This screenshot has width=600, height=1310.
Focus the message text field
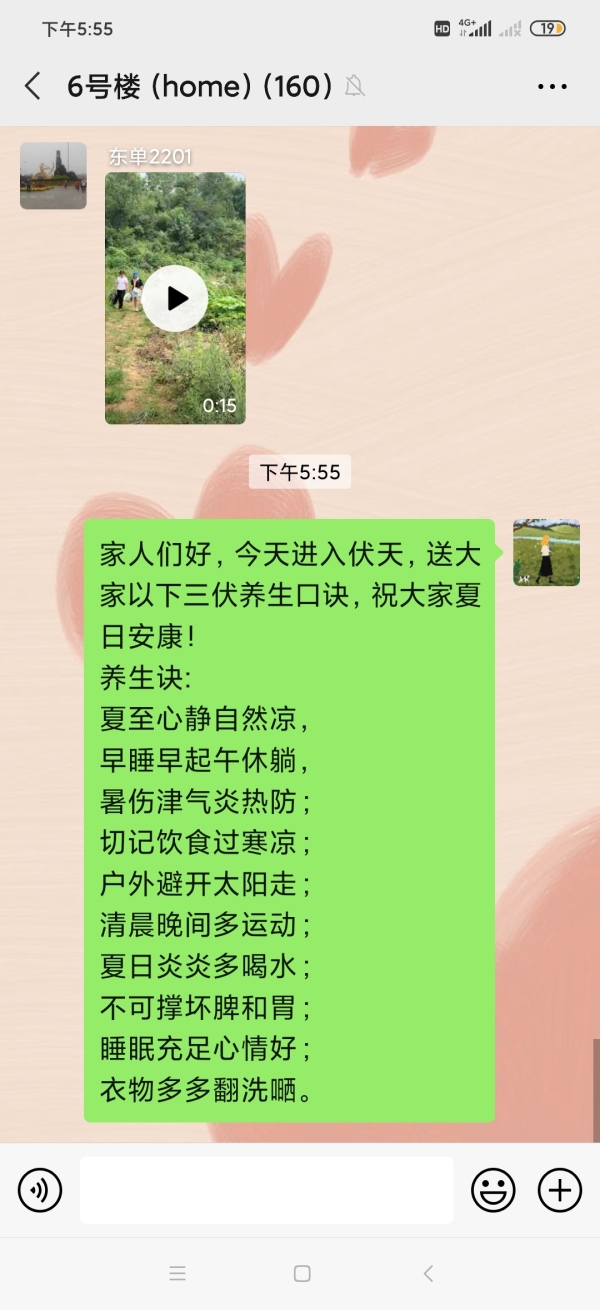(266, 1190)
